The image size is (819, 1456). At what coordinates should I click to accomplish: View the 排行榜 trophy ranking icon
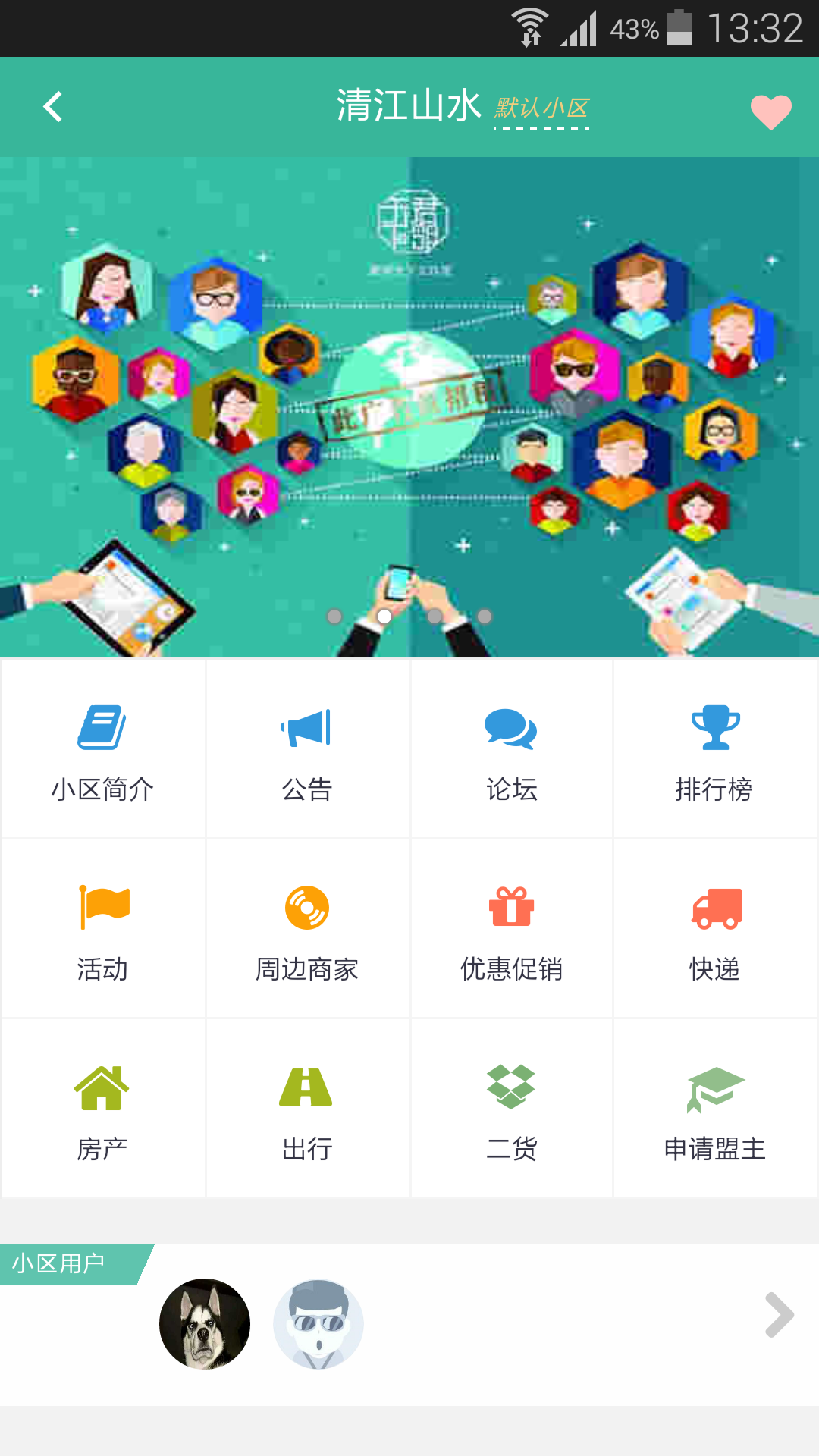pyautogui.click(x=716, y=728)
